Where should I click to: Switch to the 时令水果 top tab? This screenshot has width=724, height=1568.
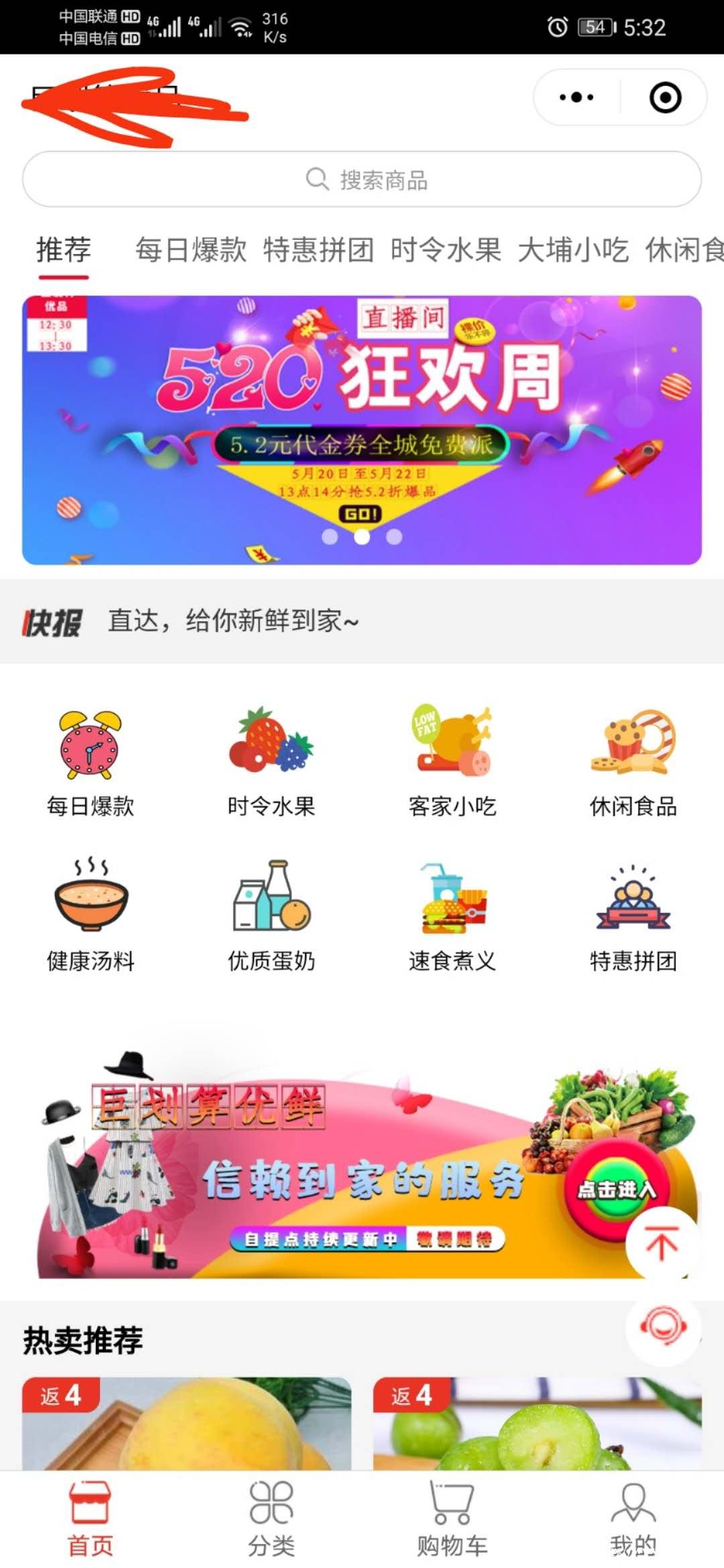(446, 250)
